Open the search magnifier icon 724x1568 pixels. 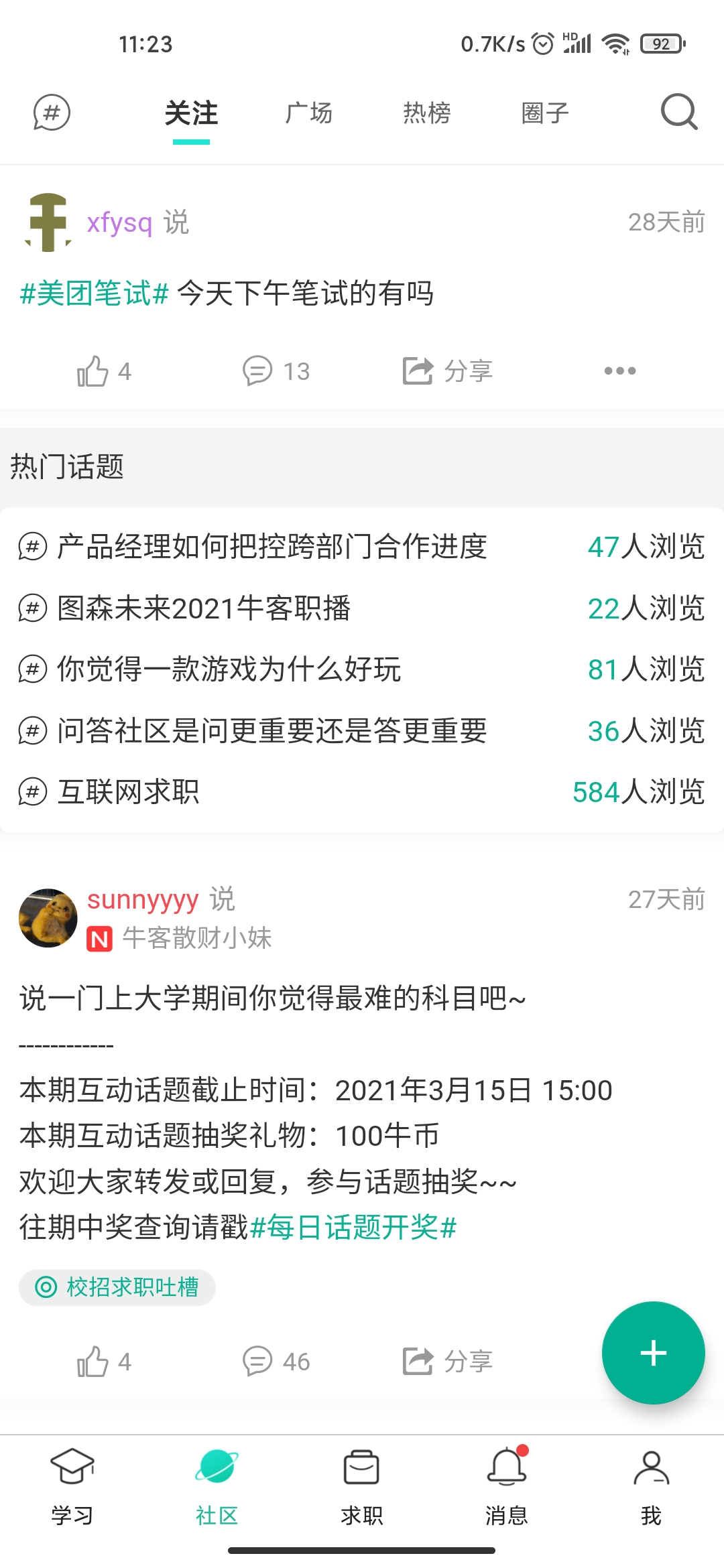(x=678, y=112)
